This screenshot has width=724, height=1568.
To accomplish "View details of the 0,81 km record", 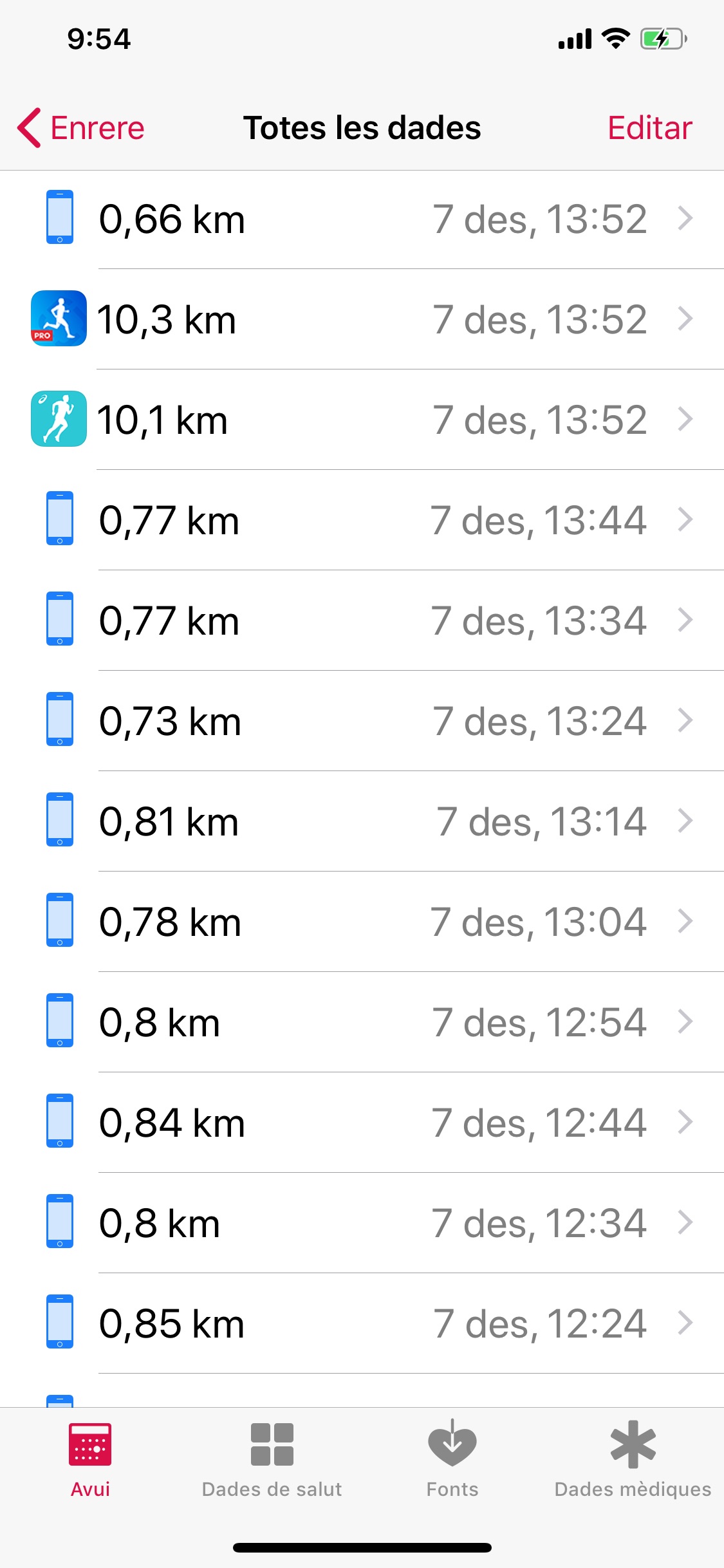I will (362, 821).
